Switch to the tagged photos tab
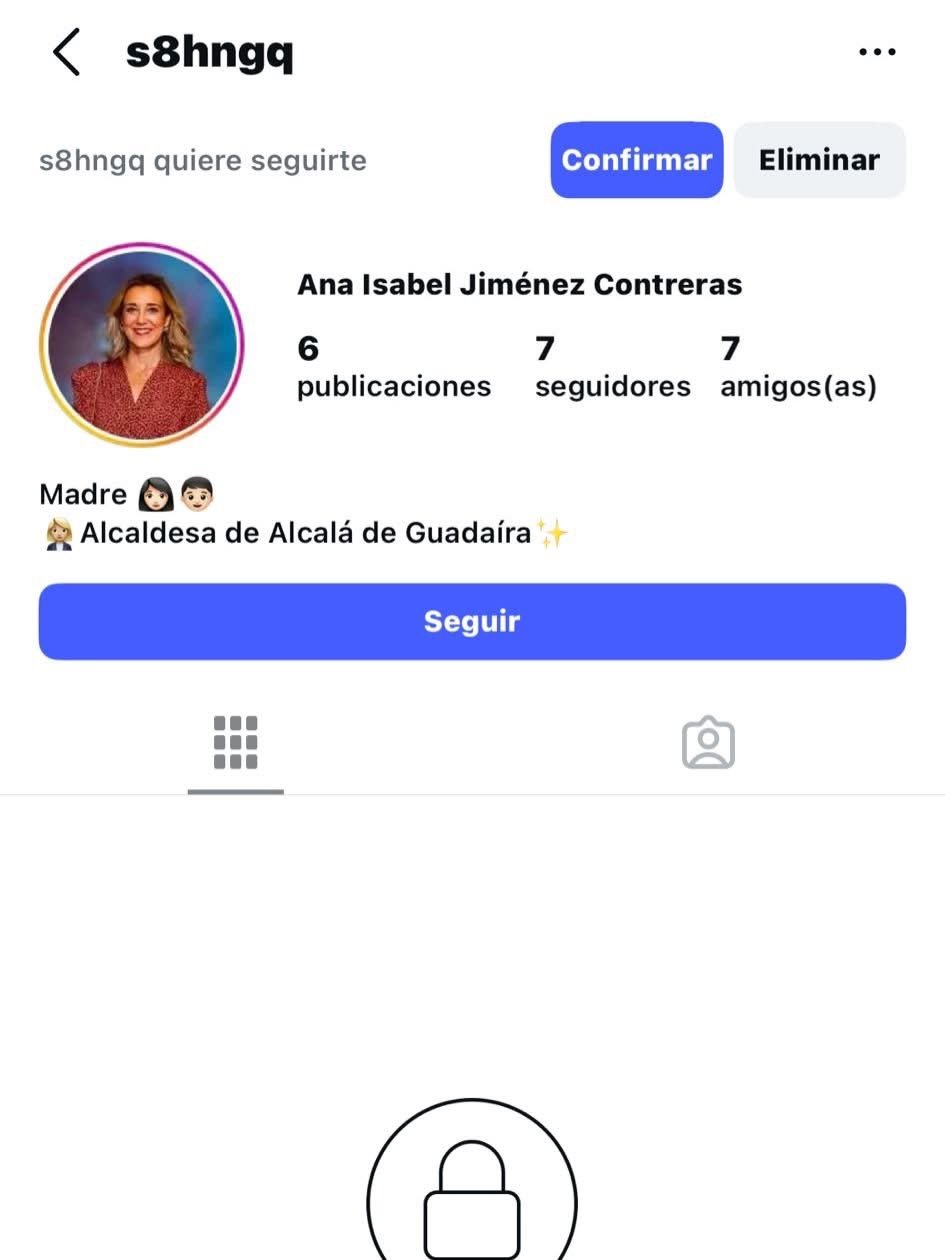 [x=708, y=743]
